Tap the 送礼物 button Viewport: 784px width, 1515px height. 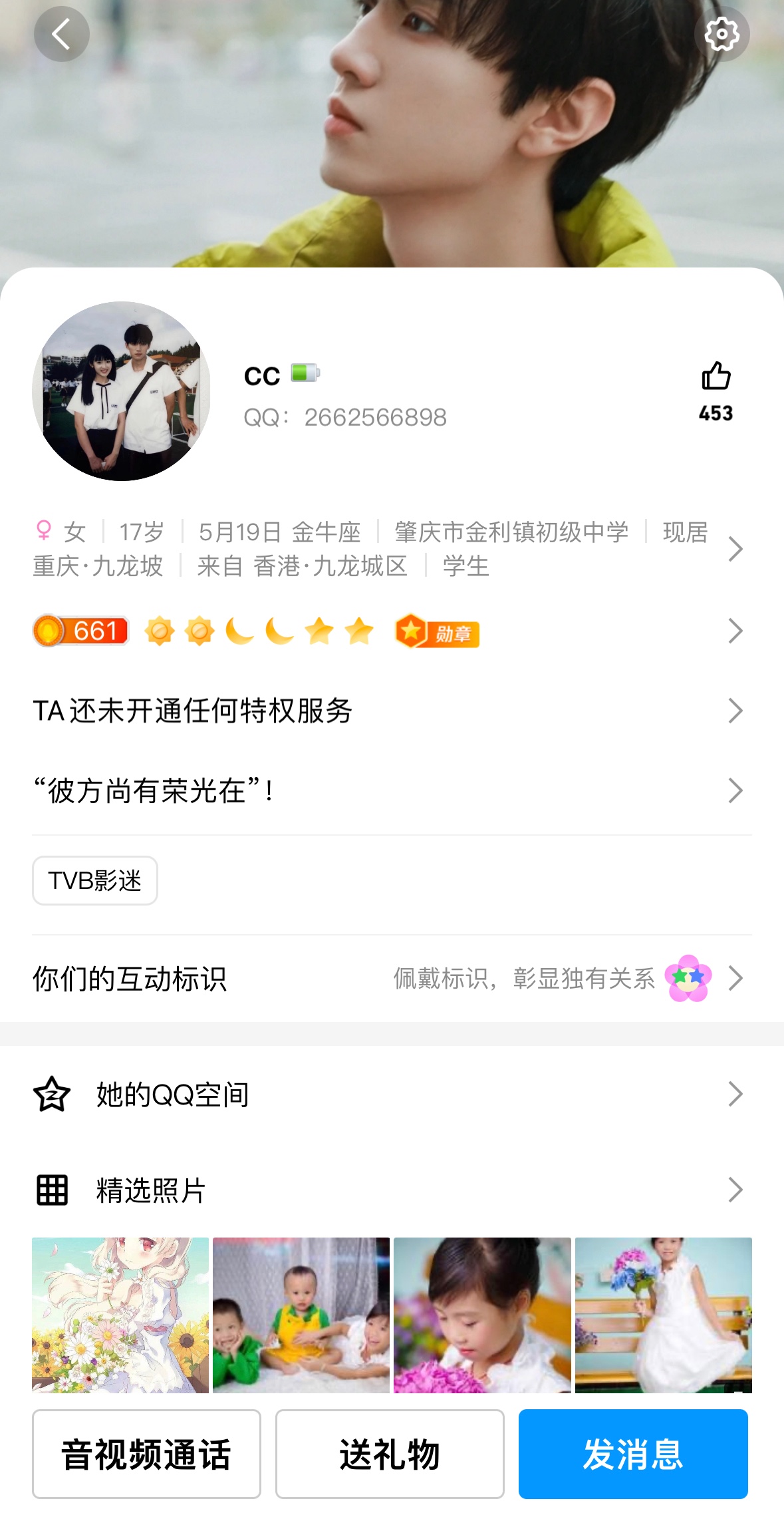click(390, 1454)
